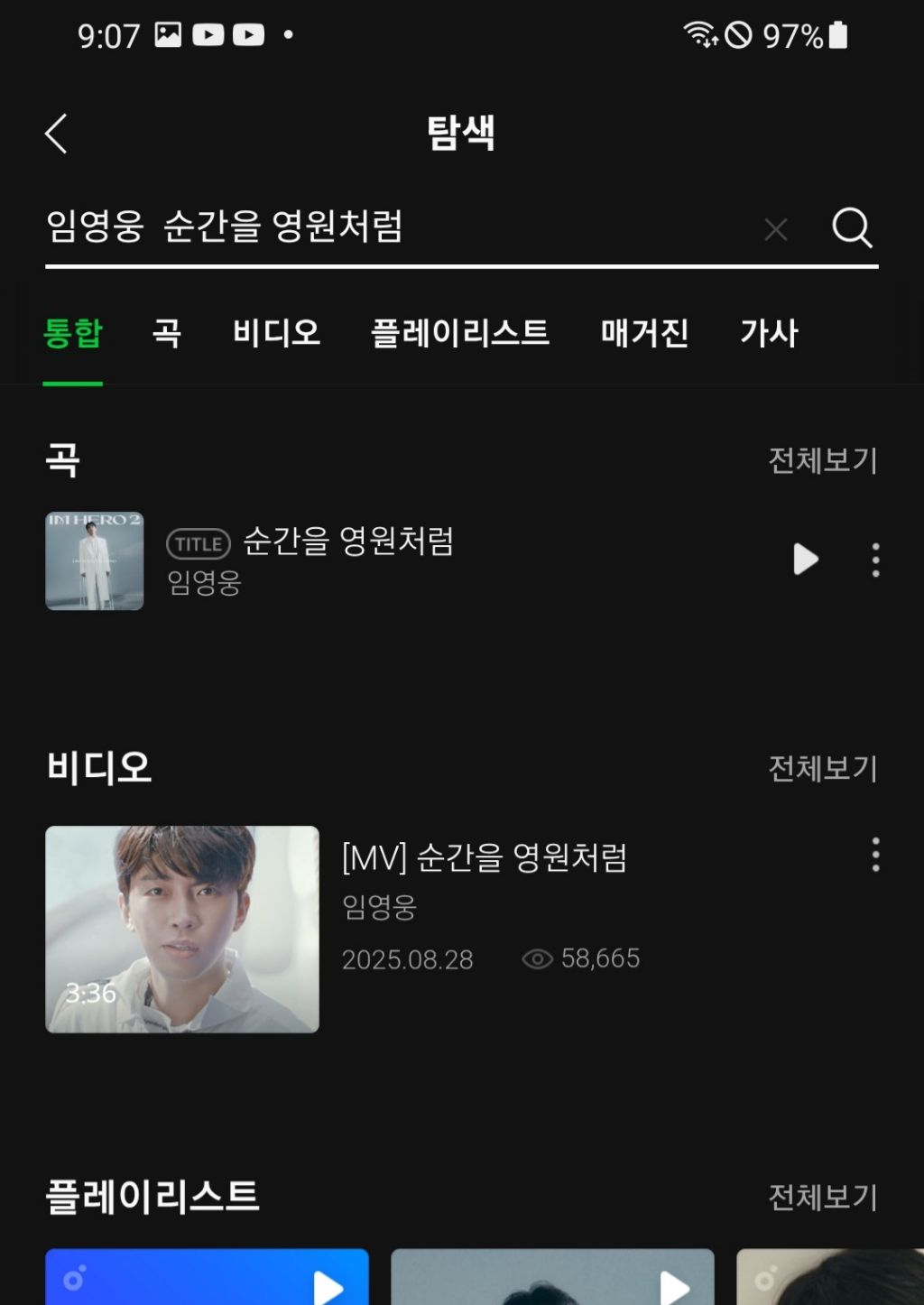The image size is (924, 1305).
Task: Switch to the 매거진 tab
Action: [644, 334]
